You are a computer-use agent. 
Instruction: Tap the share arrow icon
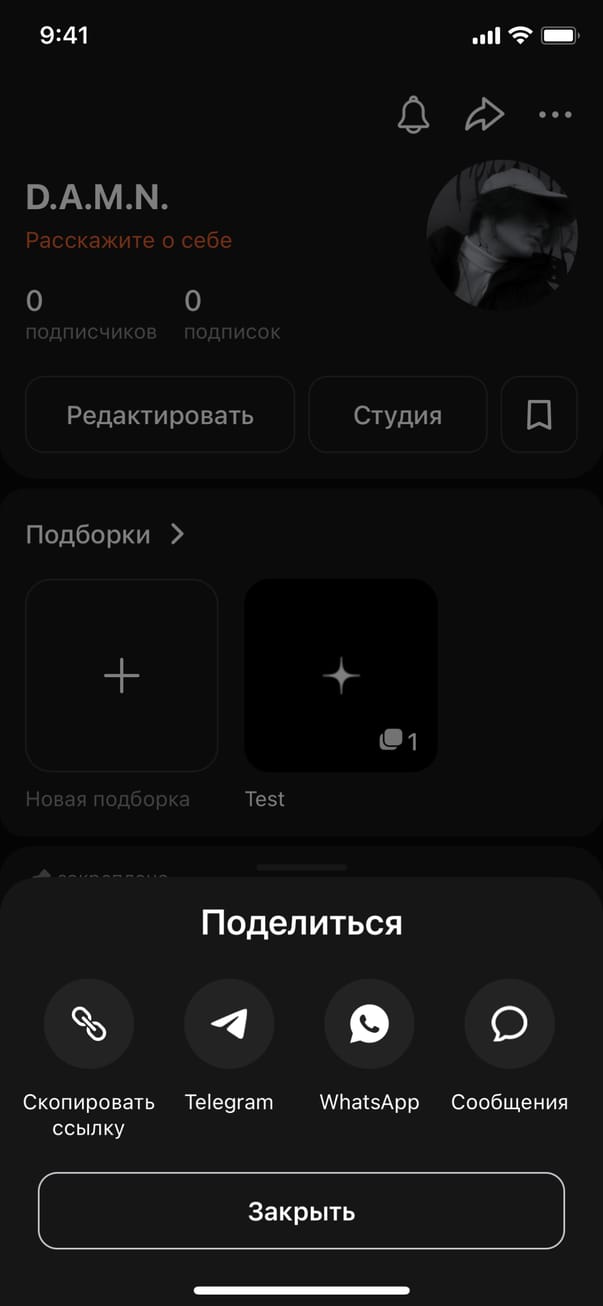click(x=484, y=115)
